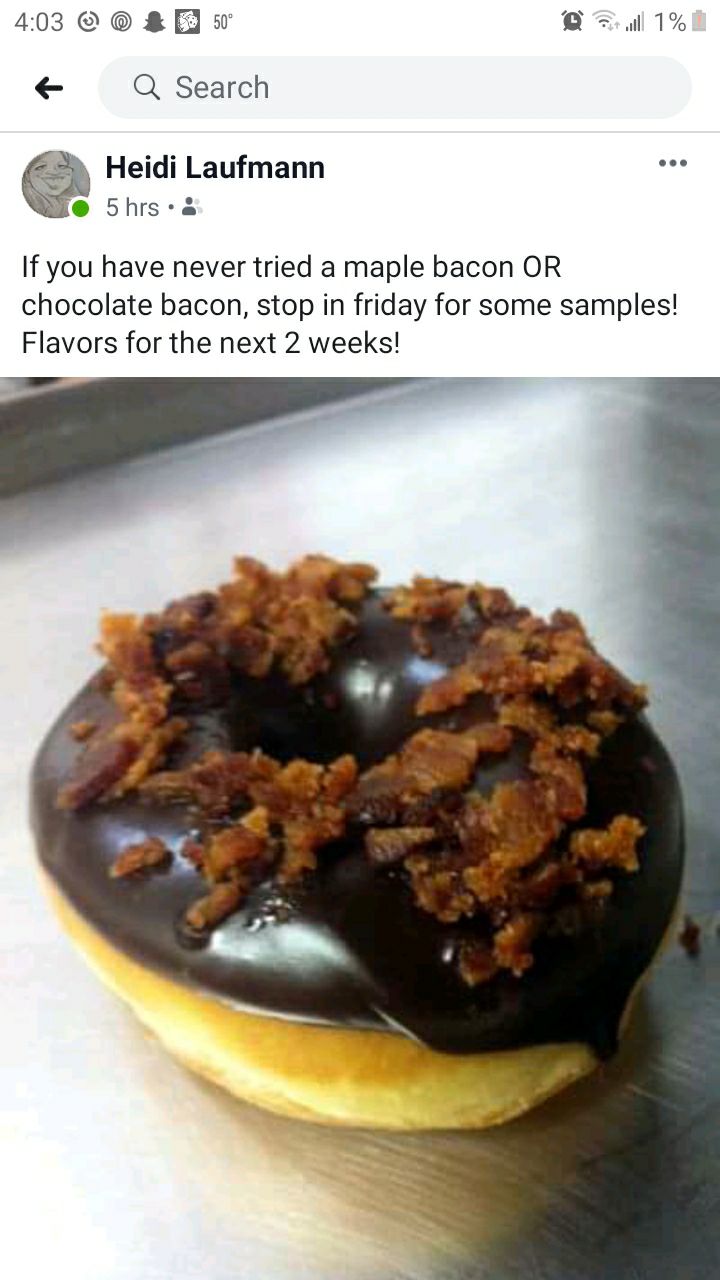Tap the back arrow
Screen dimensions: 720x1280
click(48, 88)
